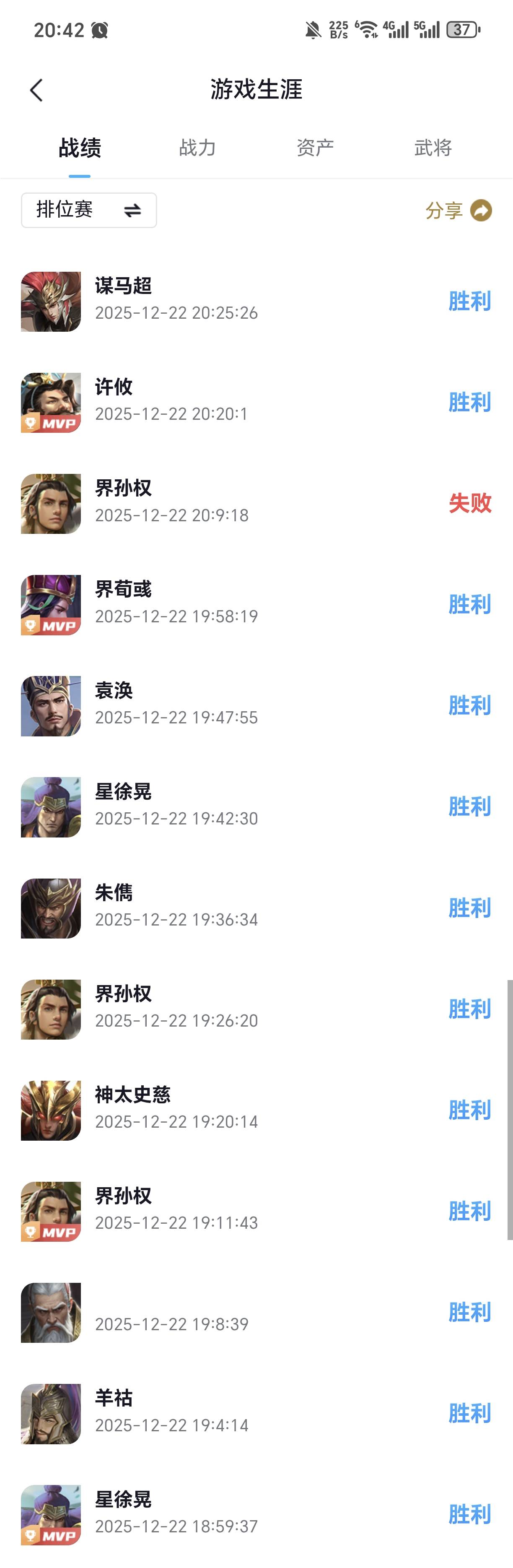Open the 袁涣 match record
This screenshot has height=1568, width=513.
coord(256,705)
